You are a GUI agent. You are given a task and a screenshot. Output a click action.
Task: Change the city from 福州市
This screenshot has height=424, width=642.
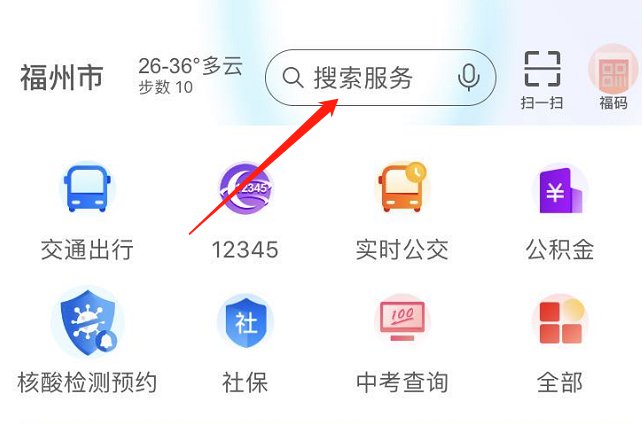point(61,77)
